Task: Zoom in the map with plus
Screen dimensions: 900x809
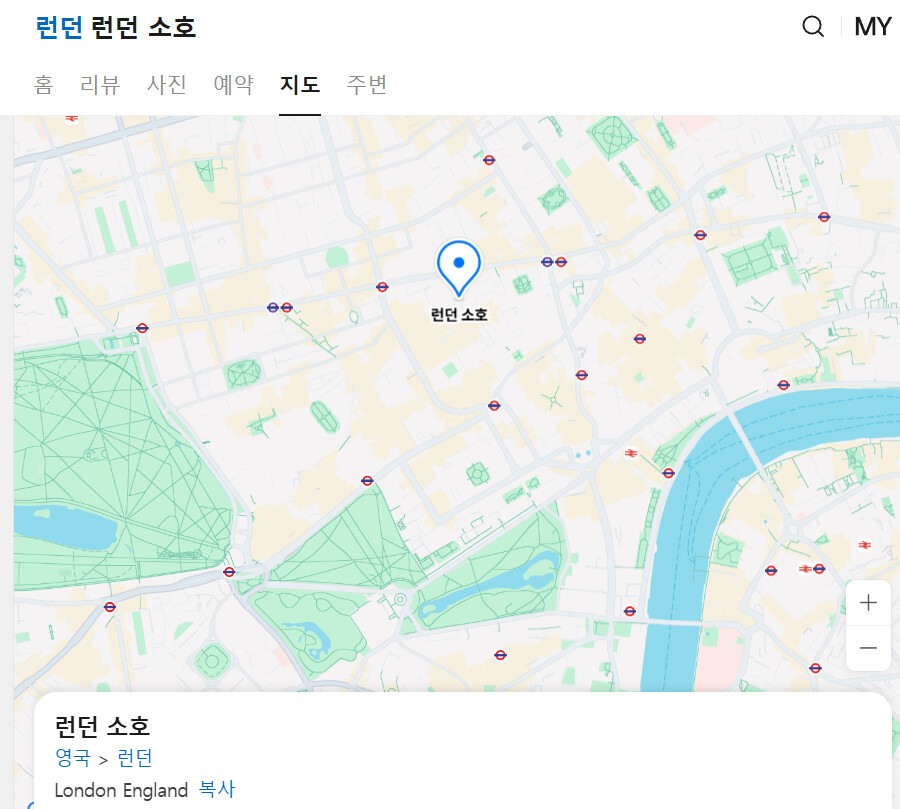Action: [x=868, y=602]
